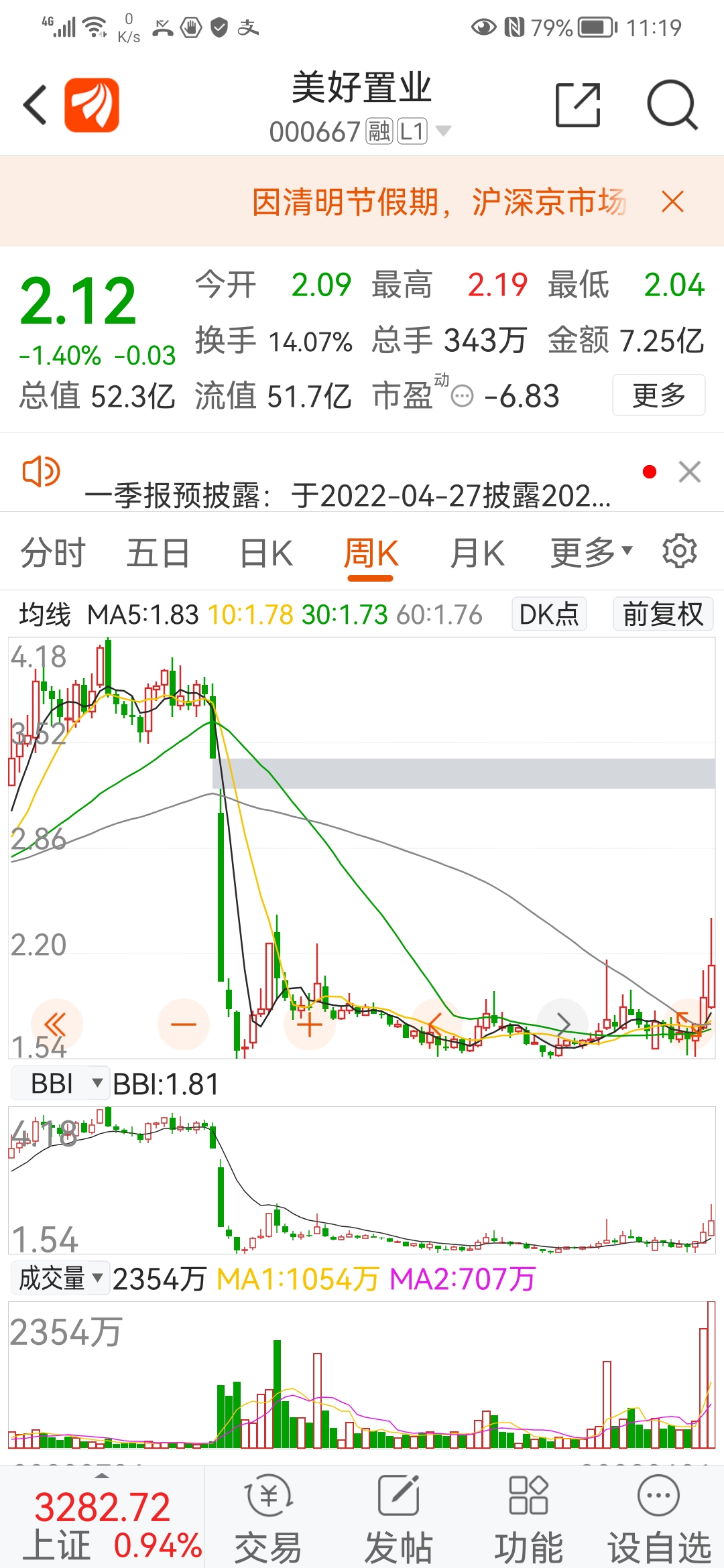This screenshot has width=724, height=1568.
Task: Change the 前复权 adjustment mode
Action: pos(663,614)
